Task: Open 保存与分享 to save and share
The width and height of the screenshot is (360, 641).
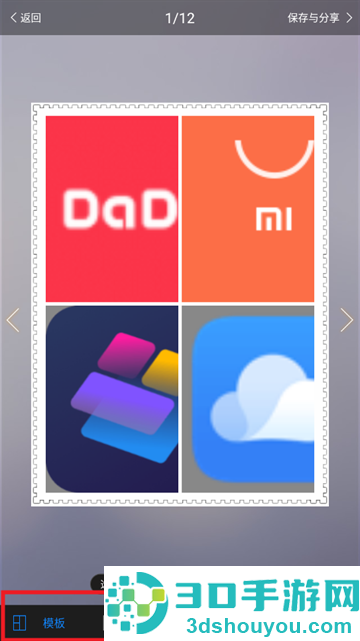Action: (320, 18)
